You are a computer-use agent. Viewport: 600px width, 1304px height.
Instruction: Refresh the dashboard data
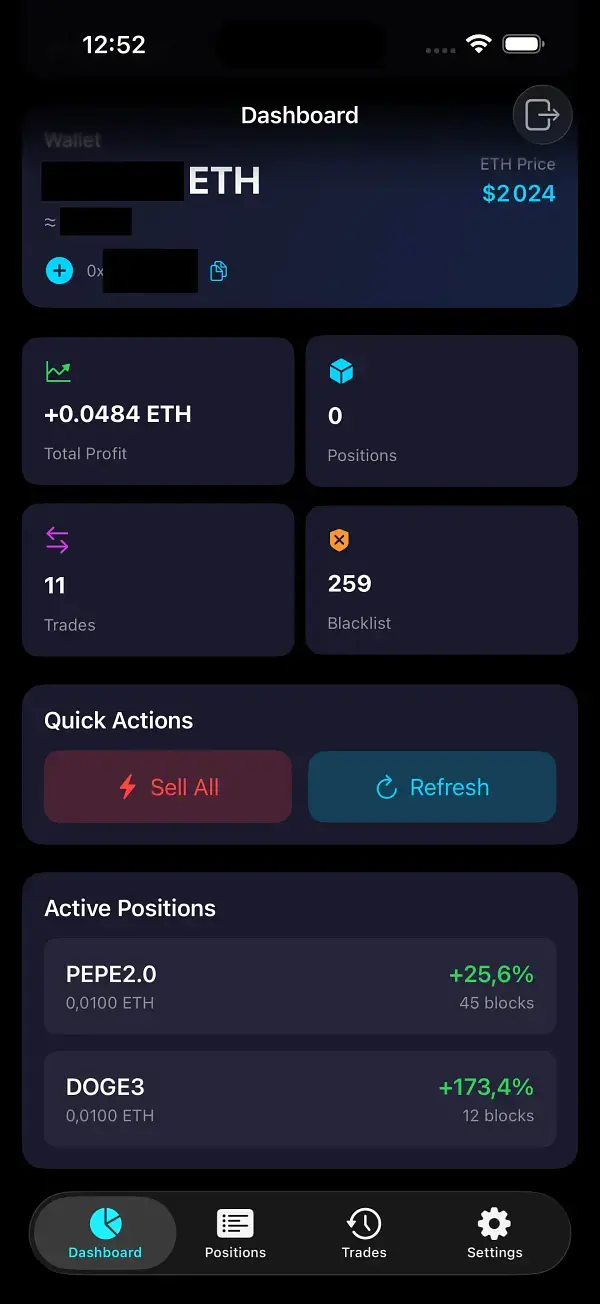(x=432, y=787)
